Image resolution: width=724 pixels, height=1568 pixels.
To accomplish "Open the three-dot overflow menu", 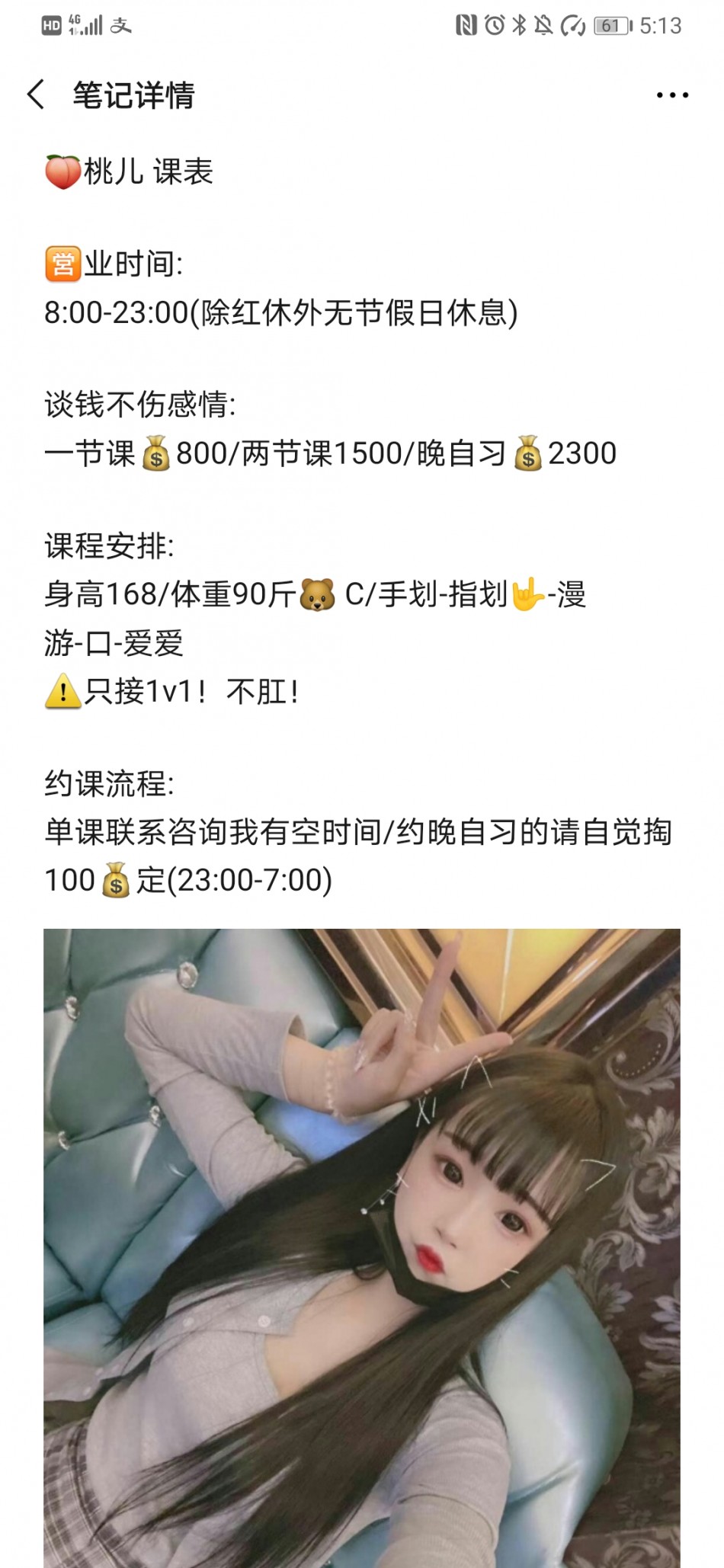I will tap(672, 95).
